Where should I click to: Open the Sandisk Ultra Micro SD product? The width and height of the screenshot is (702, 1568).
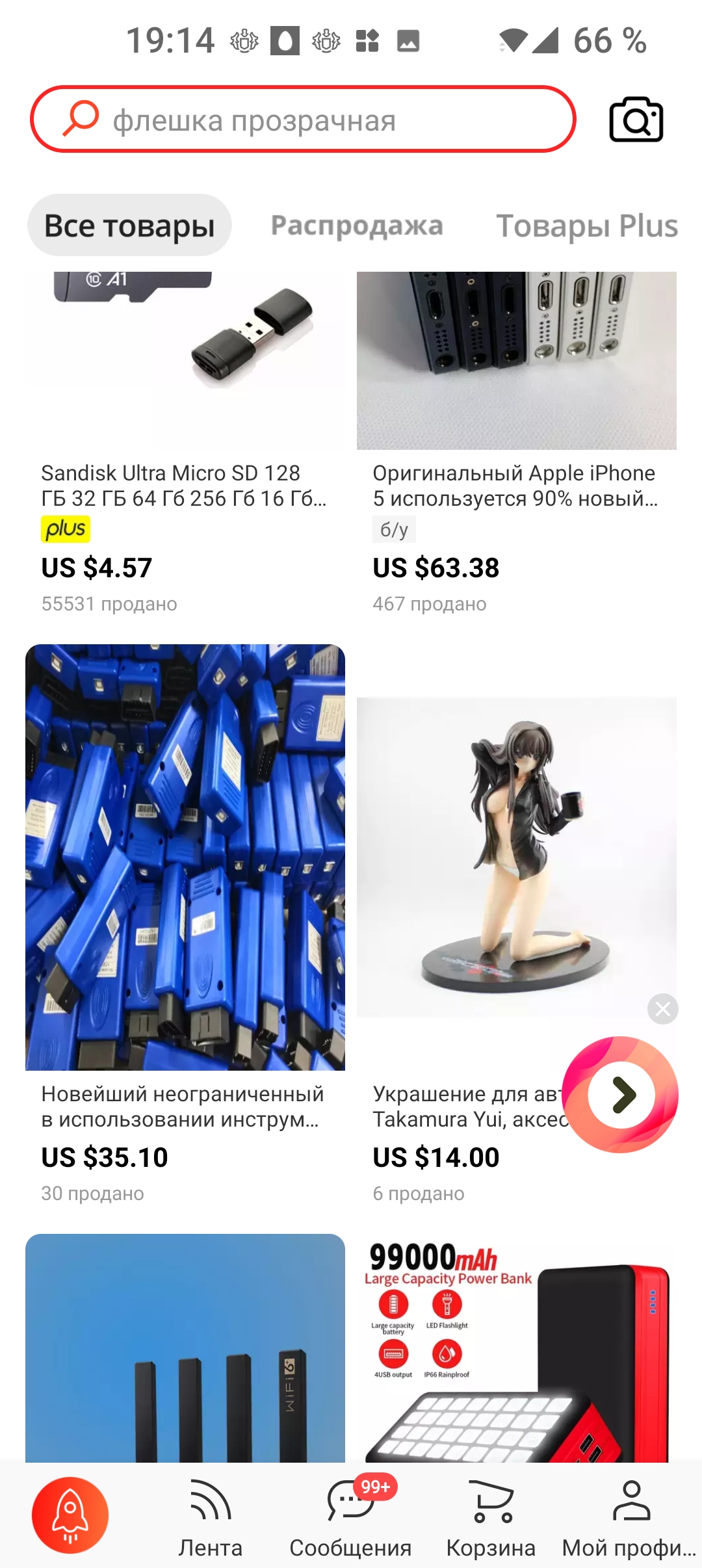point(185,443)
